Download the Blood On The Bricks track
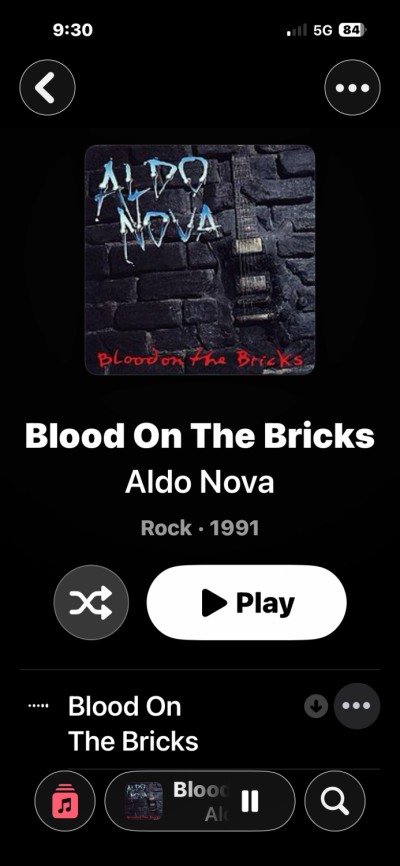The image size is (400, 866). click(x=316, y=706)
